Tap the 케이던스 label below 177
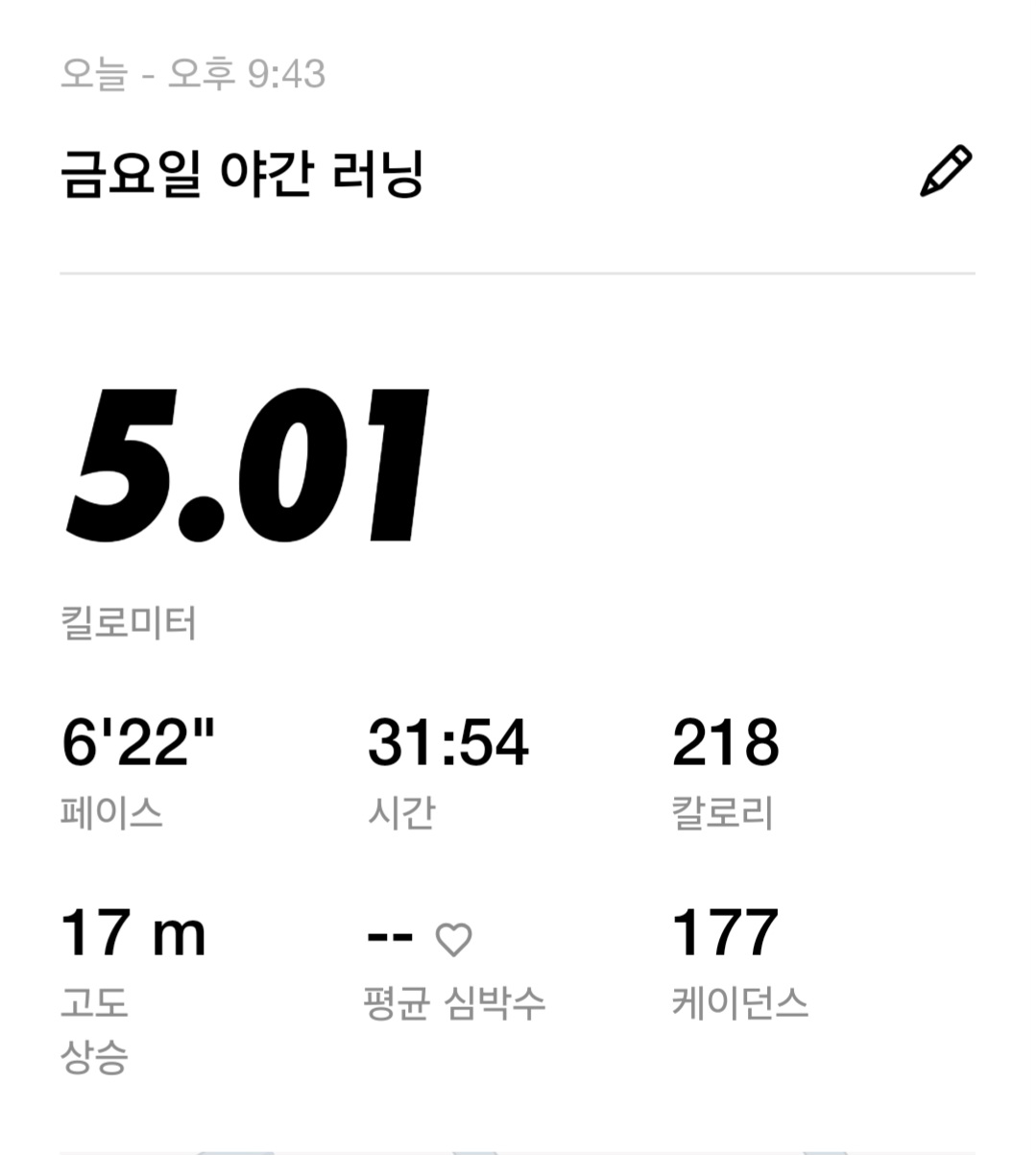This screenshot has height=1155, width=1036. [x=739, y=1002]
